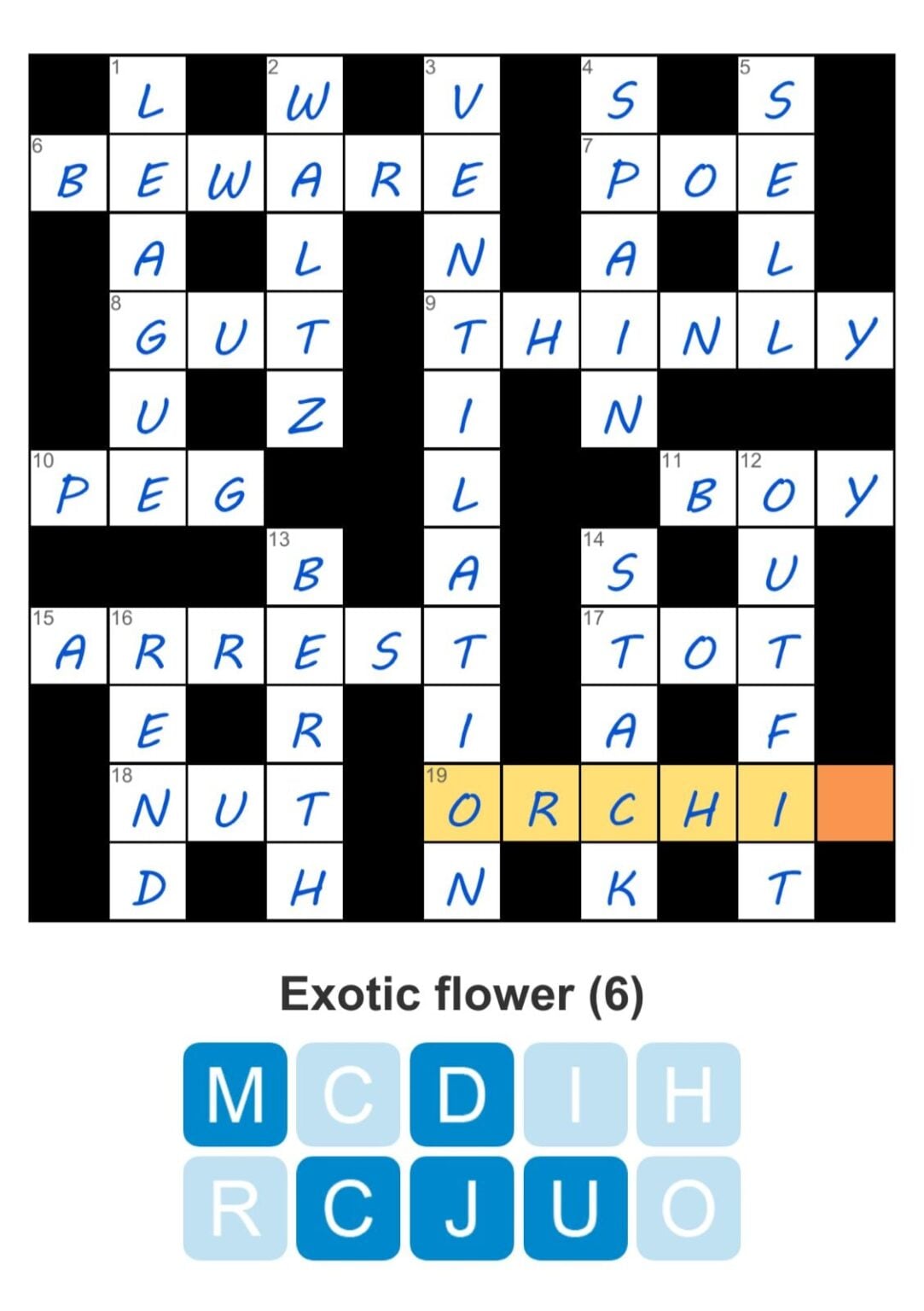Select grid cell numbered 3 with V
This screenshot has width=924, height=1311.
tap(462, 95)
